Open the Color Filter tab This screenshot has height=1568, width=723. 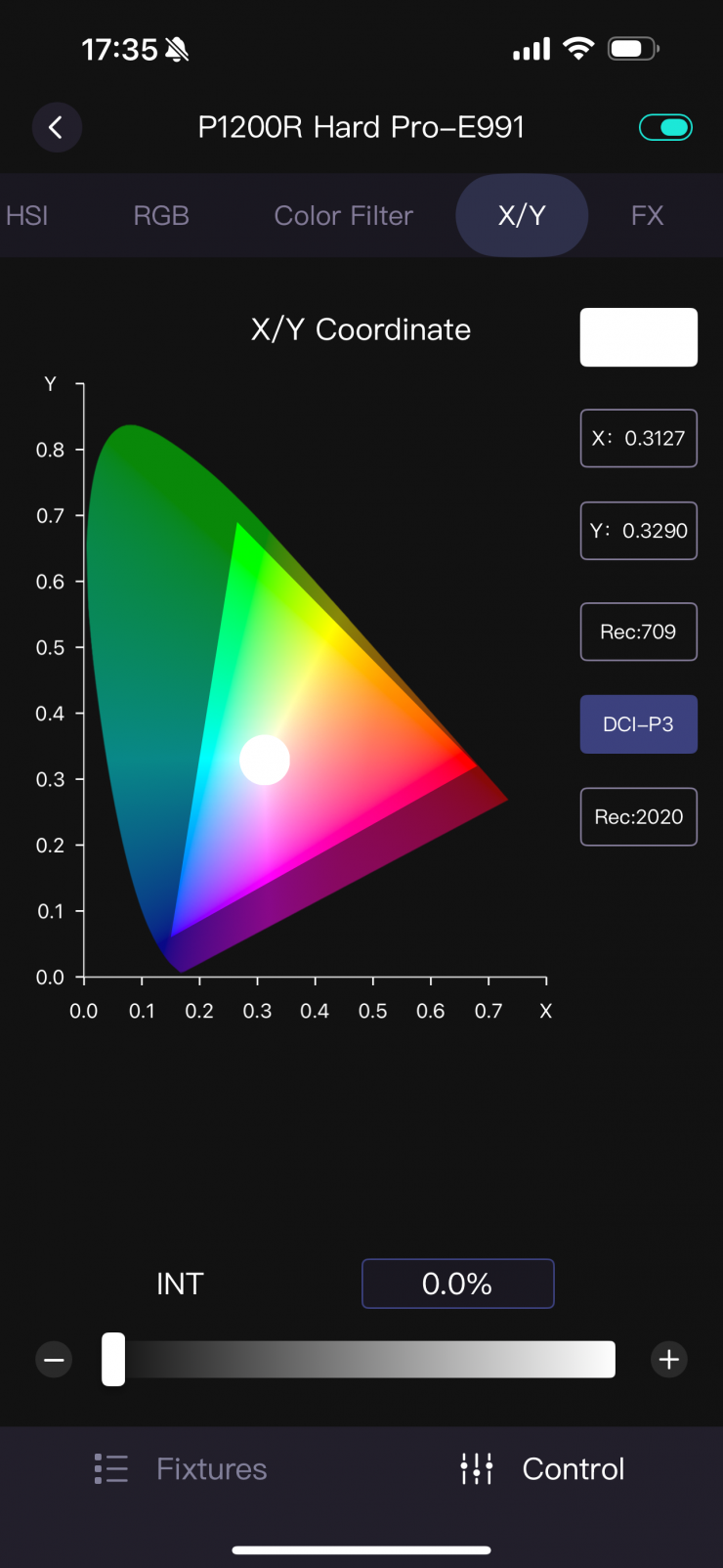344,215
